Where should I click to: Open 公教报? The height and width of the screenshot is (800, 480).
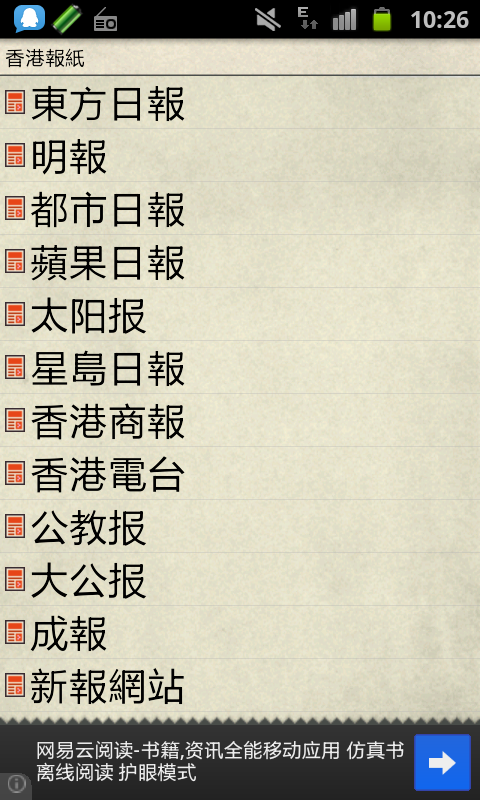coord(240,527)
